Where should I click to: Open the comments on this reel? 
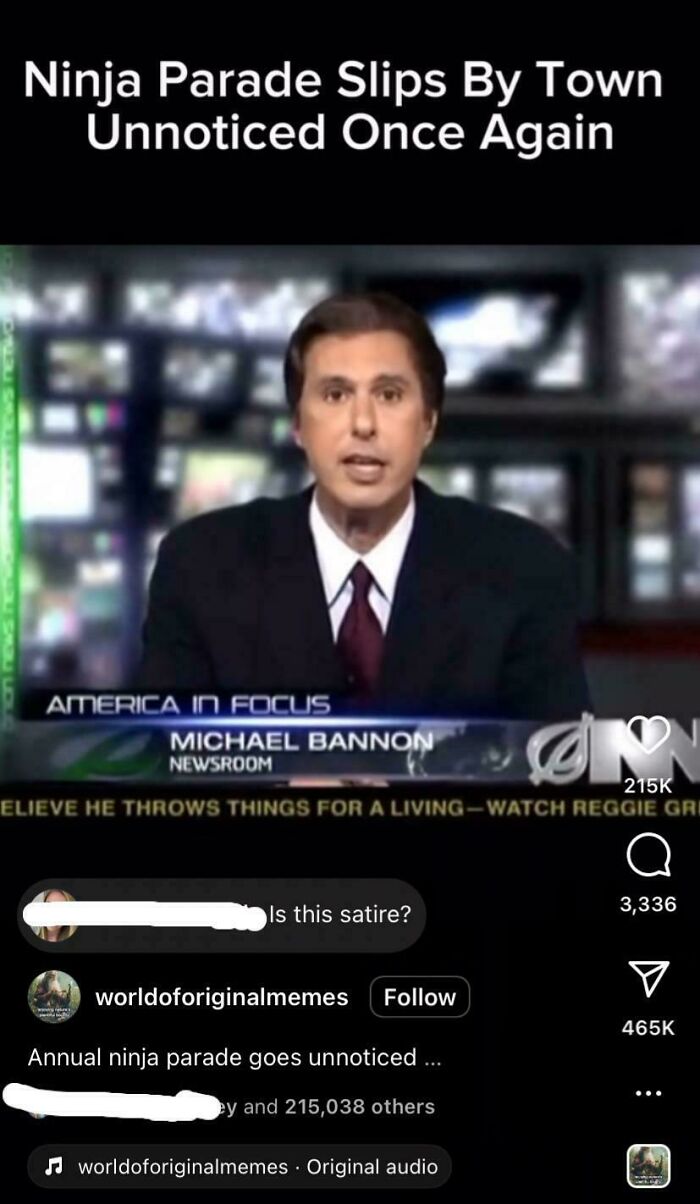(x=647, y=856)
